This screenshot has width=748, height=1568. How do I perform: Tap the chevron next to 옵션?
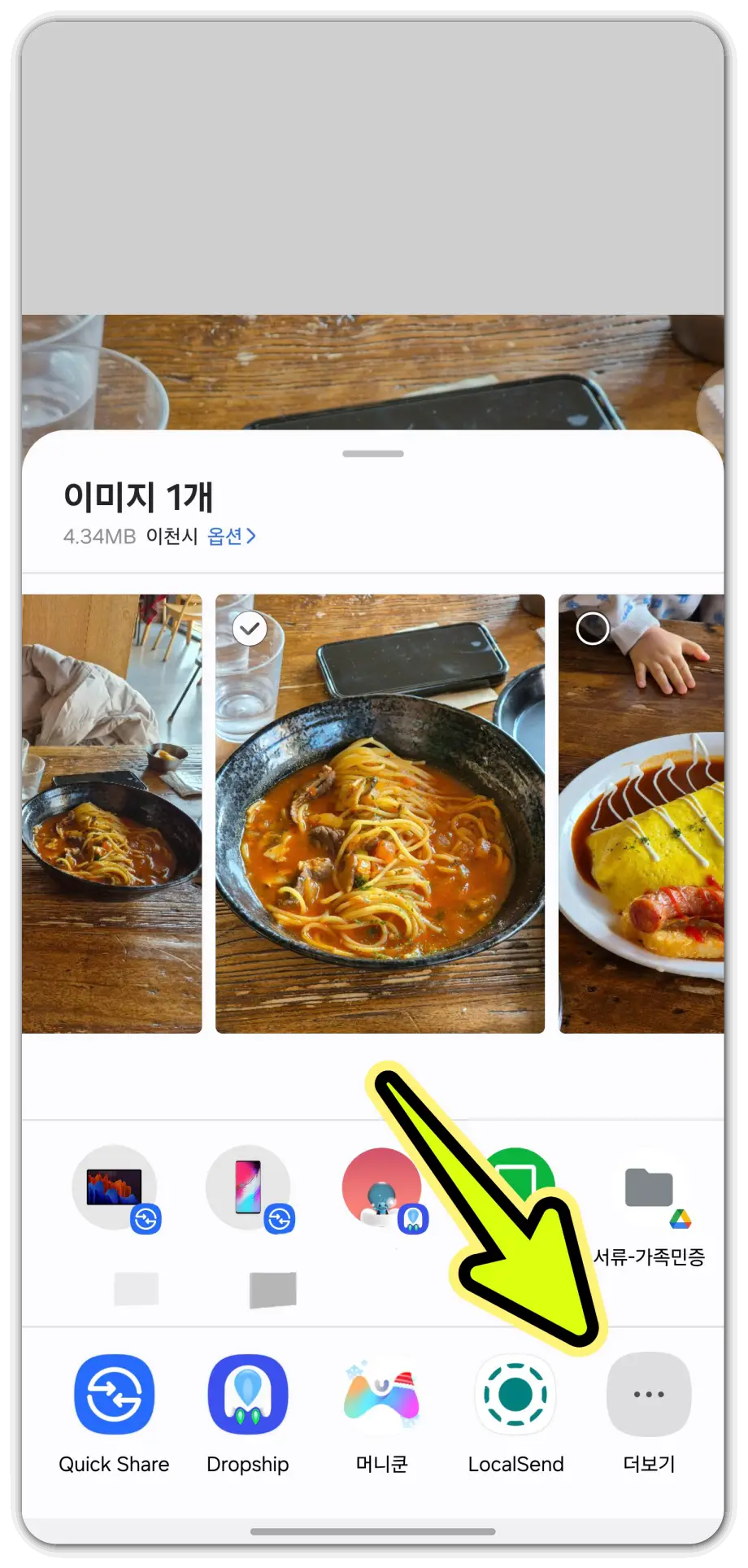click(x=253, y=537)
